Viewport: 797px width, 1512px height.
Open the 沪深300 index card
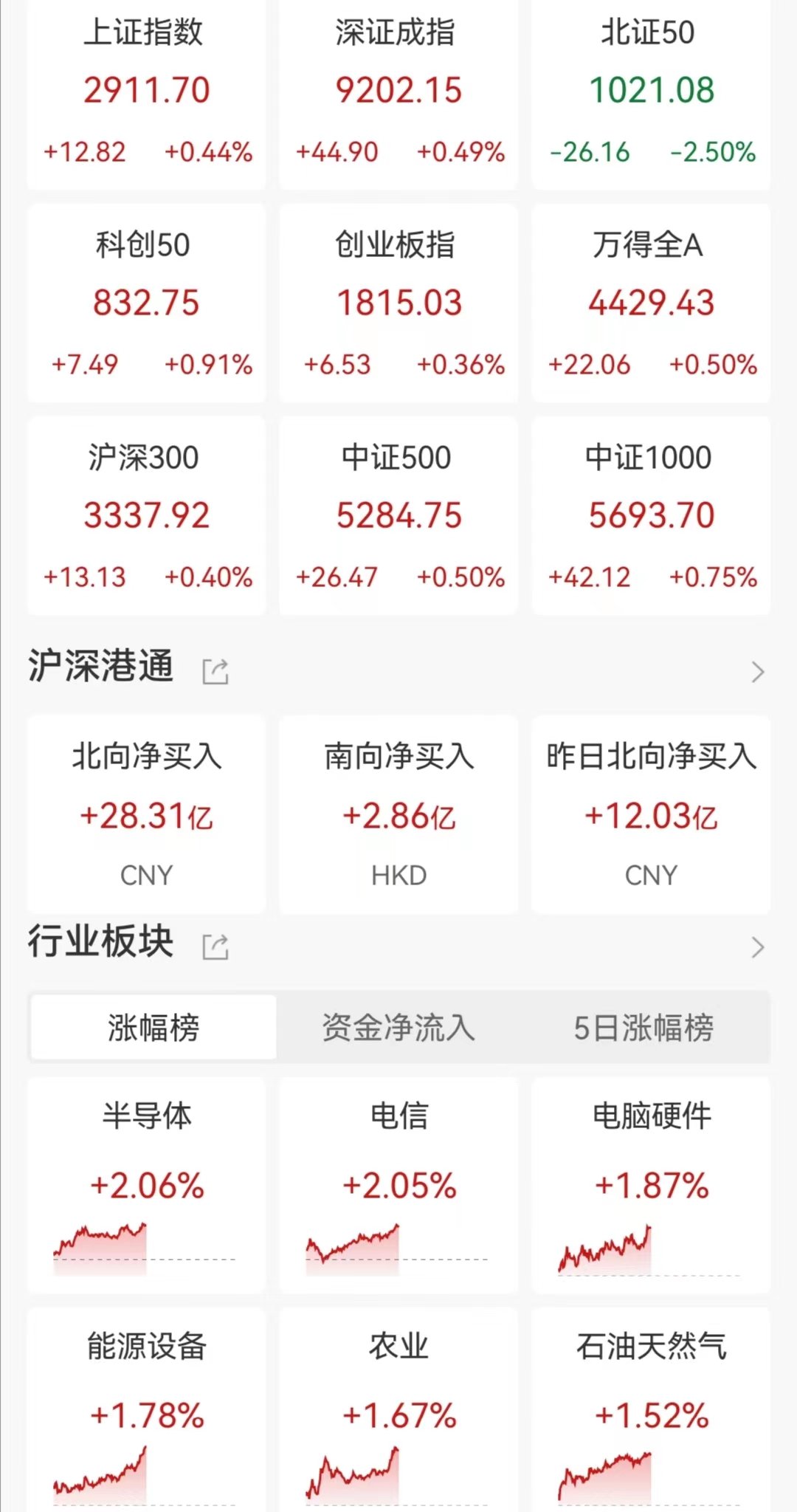[146, 515]
